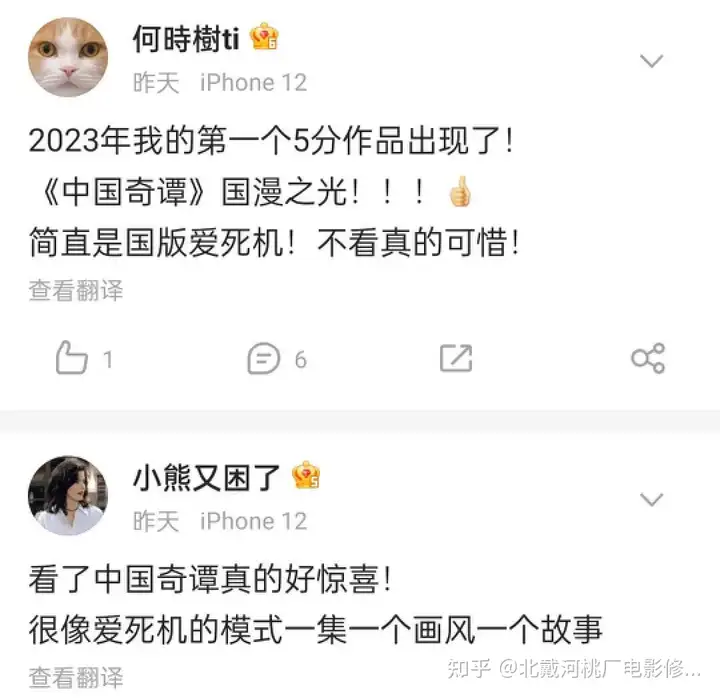Open the username 小熊又困了
Screen dimensions: 720x698
[x=208, y=477]
